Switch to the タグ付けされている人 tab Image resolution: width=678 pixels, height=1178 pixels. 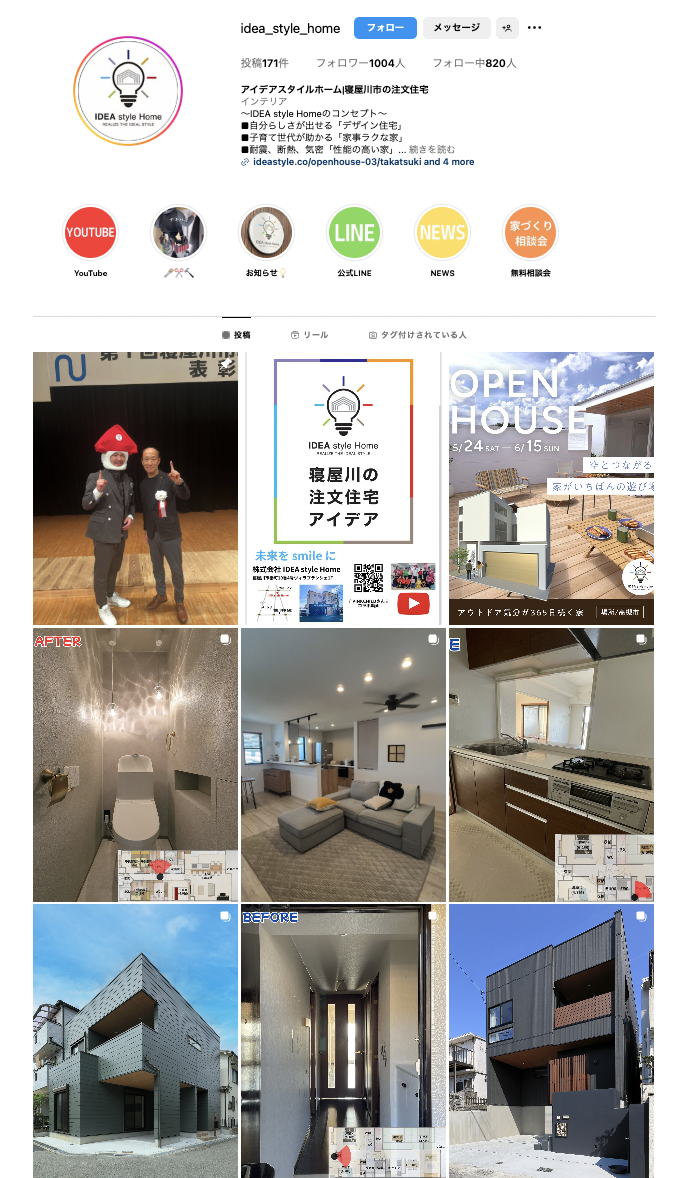418,335
